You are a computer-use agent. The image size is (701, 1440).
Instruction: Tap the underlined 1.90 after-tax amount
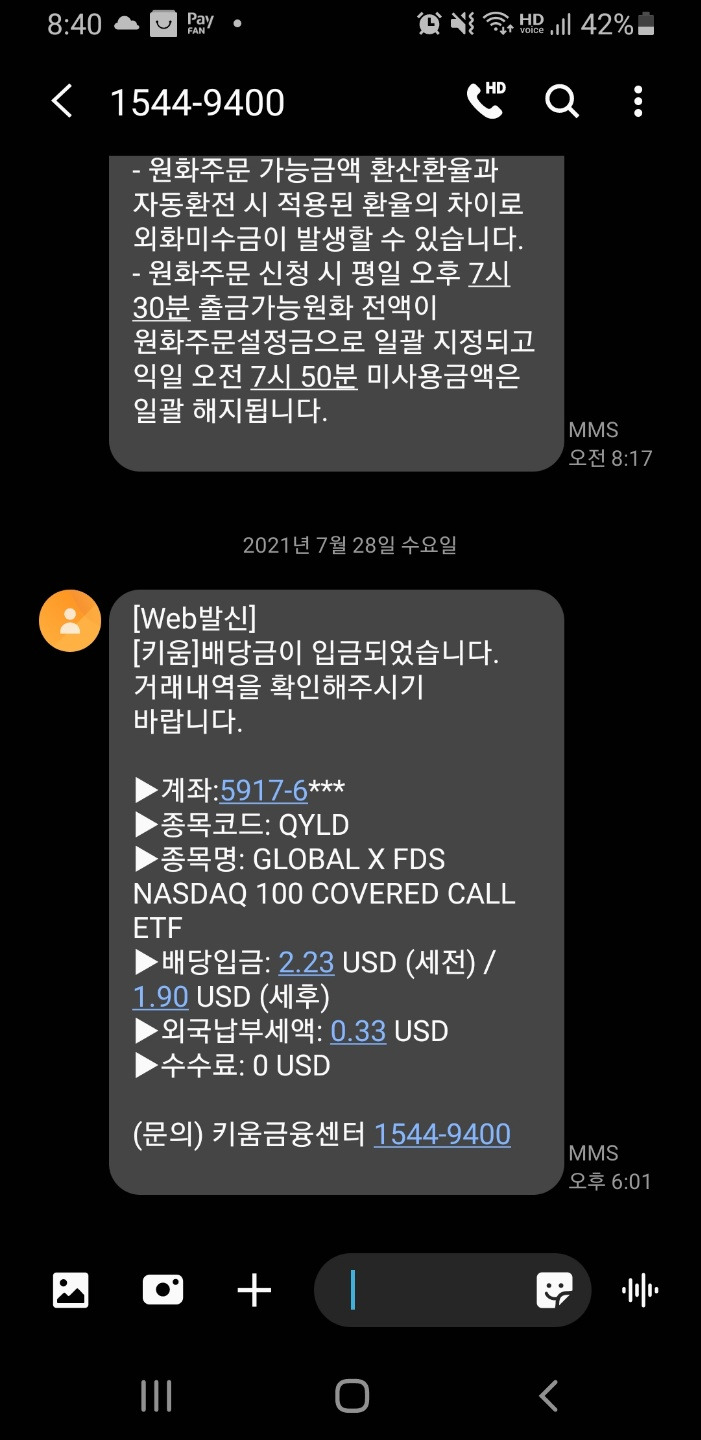click(161, 996)
